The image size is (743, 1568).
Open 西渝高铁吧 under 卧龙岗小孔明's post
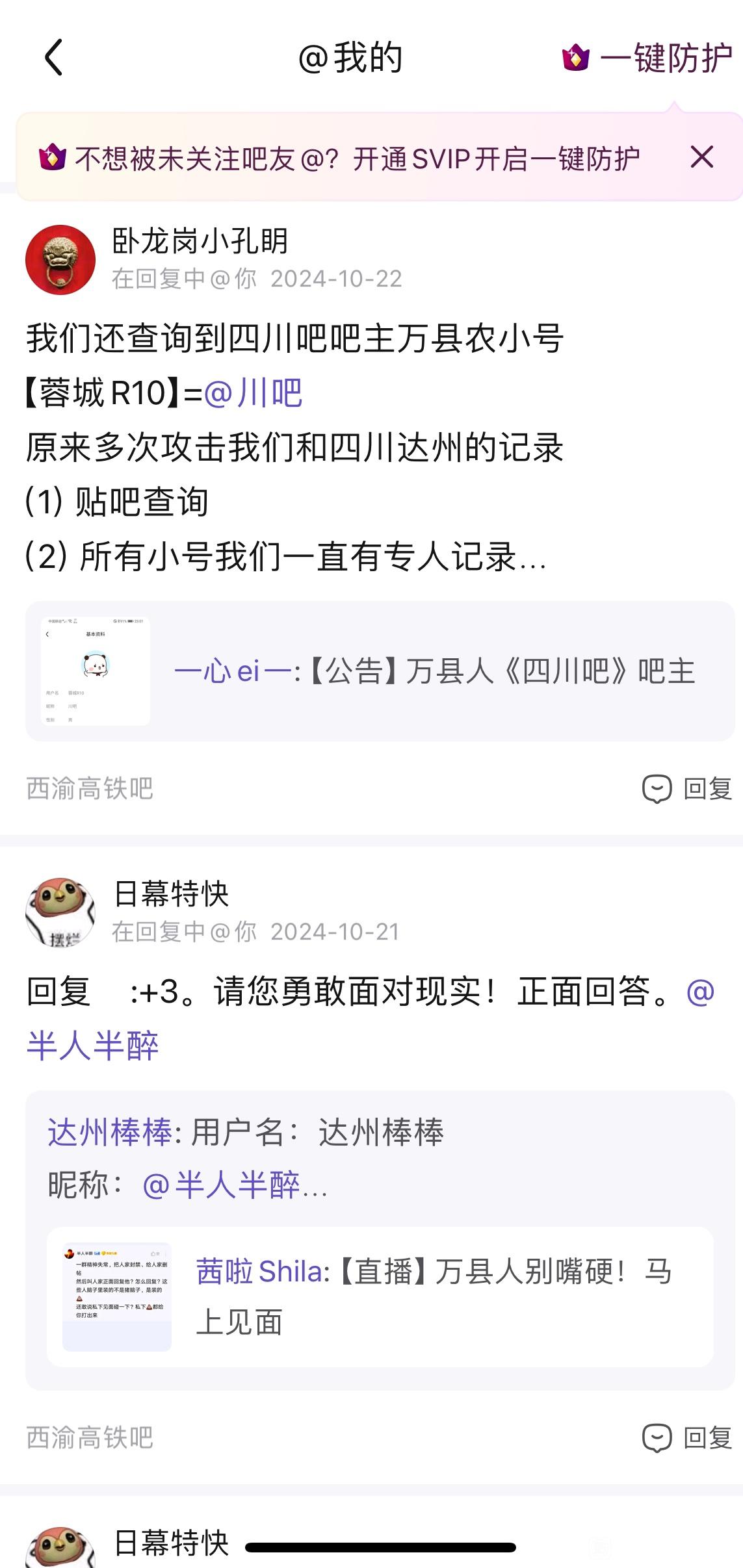point(90,789)
